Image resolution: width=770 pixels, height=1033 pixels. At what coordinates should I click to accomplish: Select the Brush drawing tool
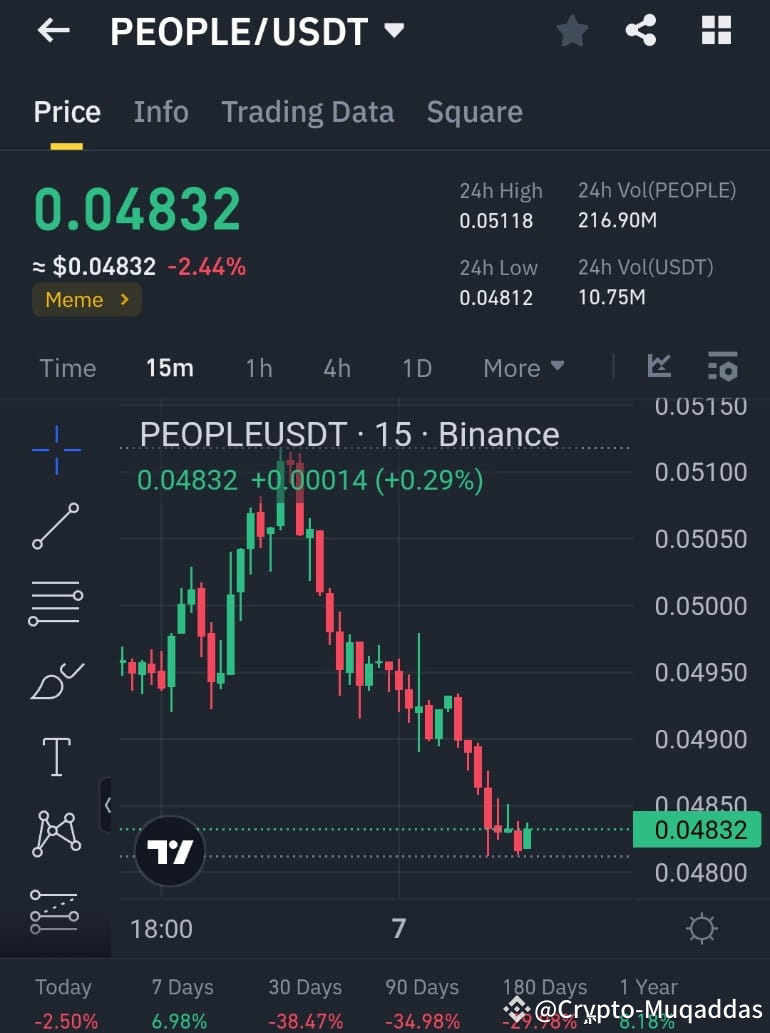55,680
